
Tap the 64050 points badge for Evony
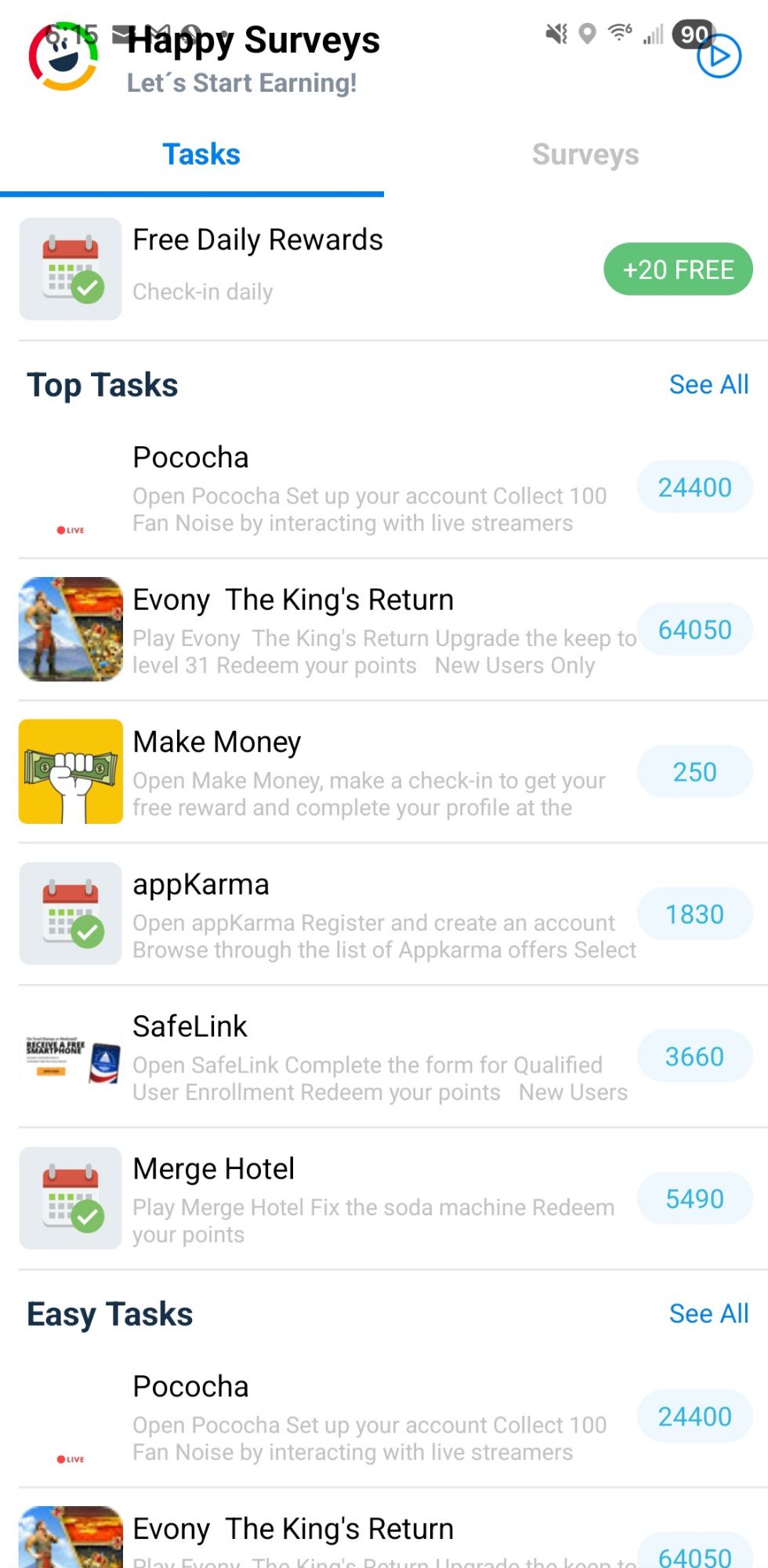(694, 629)
